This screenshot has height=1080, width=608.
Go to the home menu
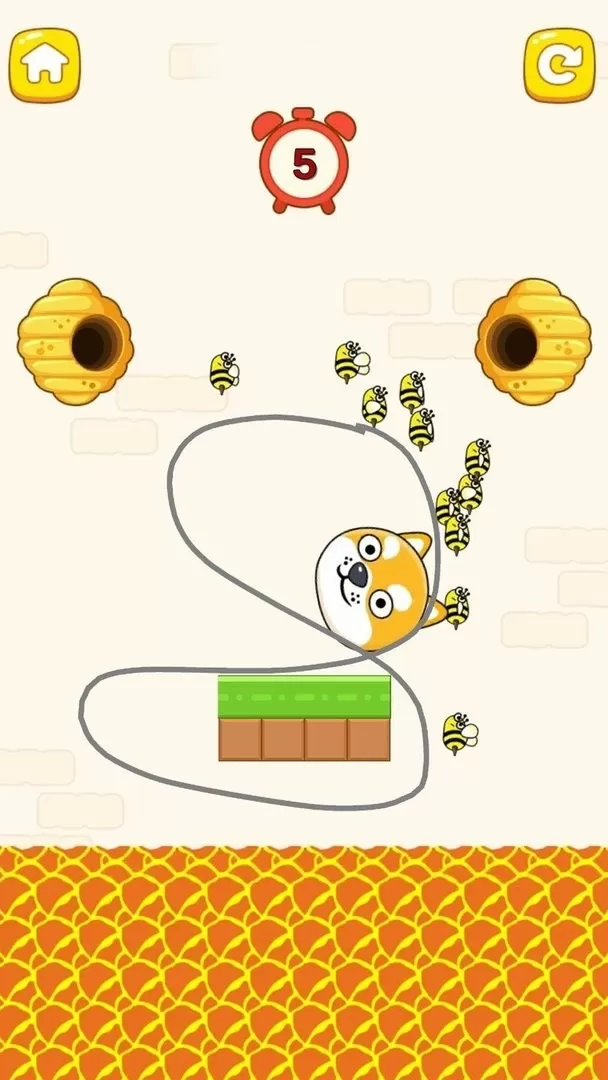coord(45,65)
